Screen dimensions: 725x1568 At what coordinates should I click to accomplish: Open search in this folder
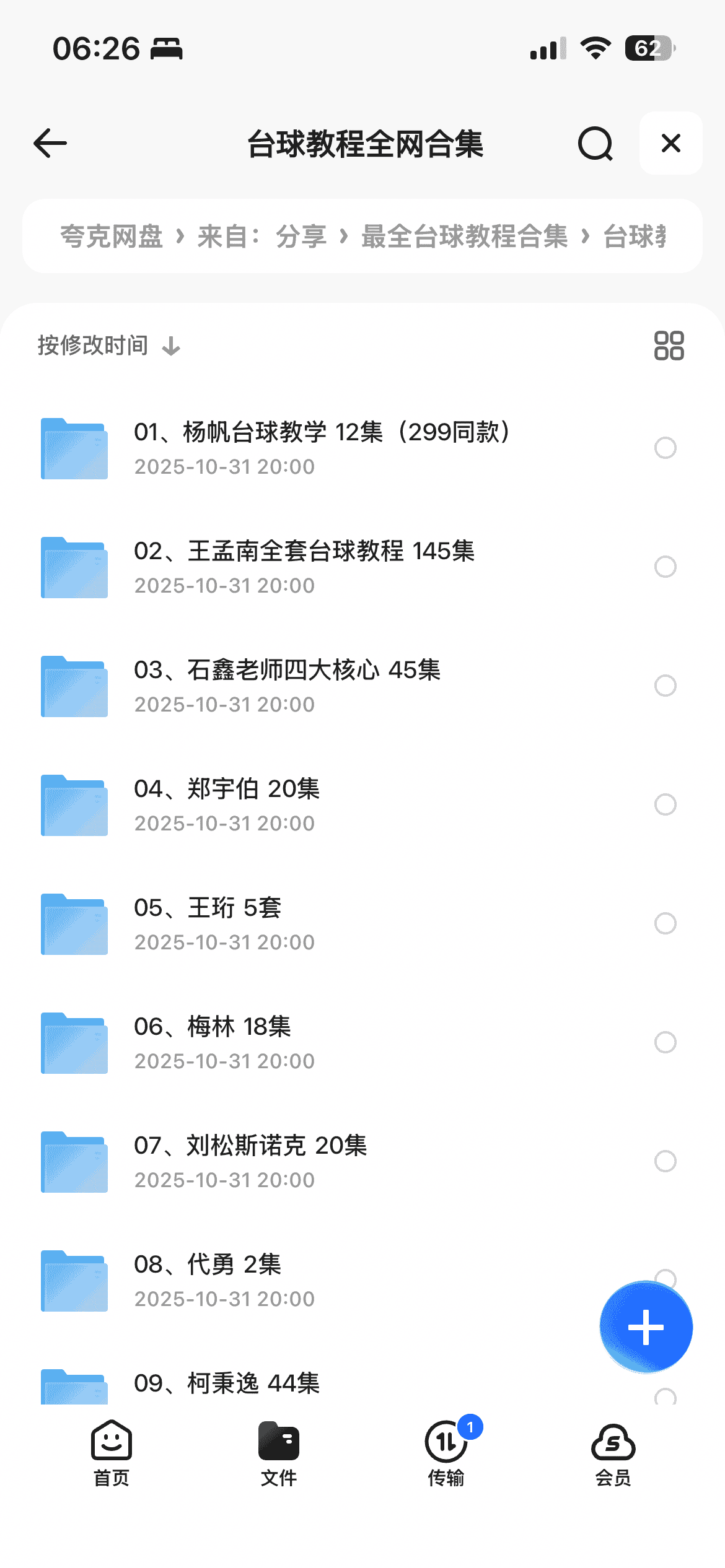pyautogui.click(x=595, y=144)
